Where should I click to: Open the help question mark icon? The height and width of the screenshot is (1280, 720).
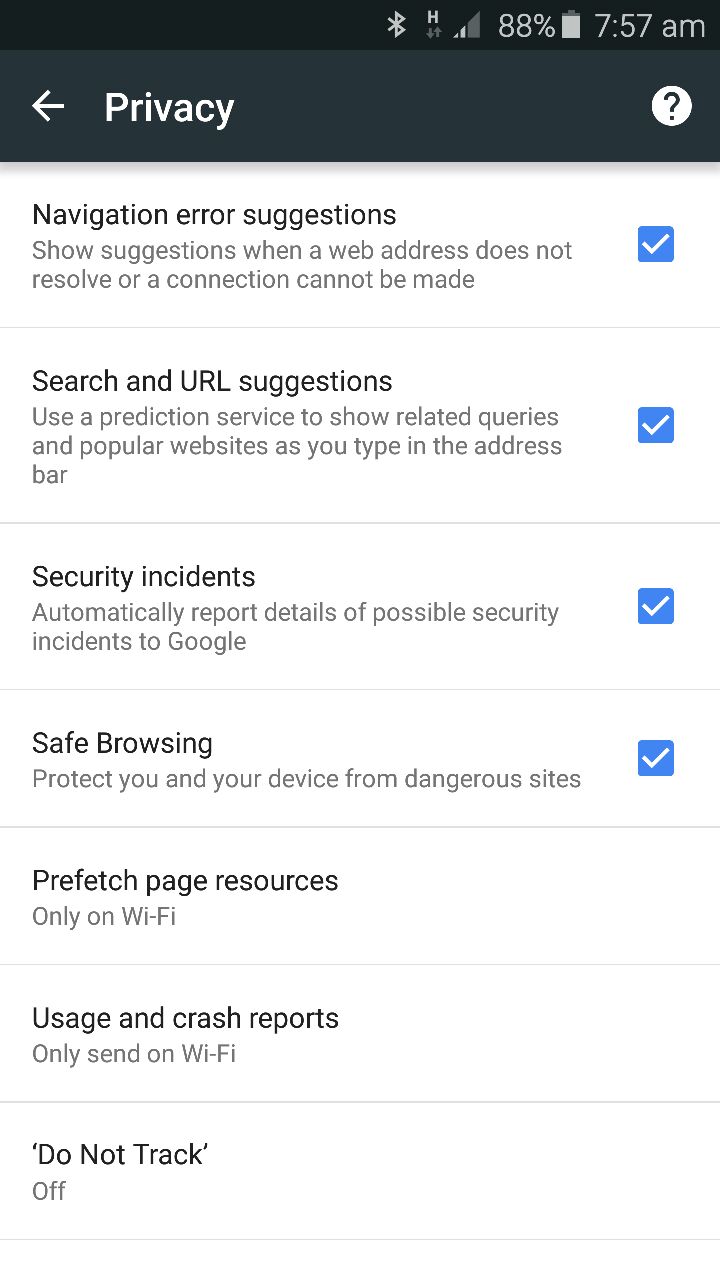pyautogui.click(x=671, y=106)
